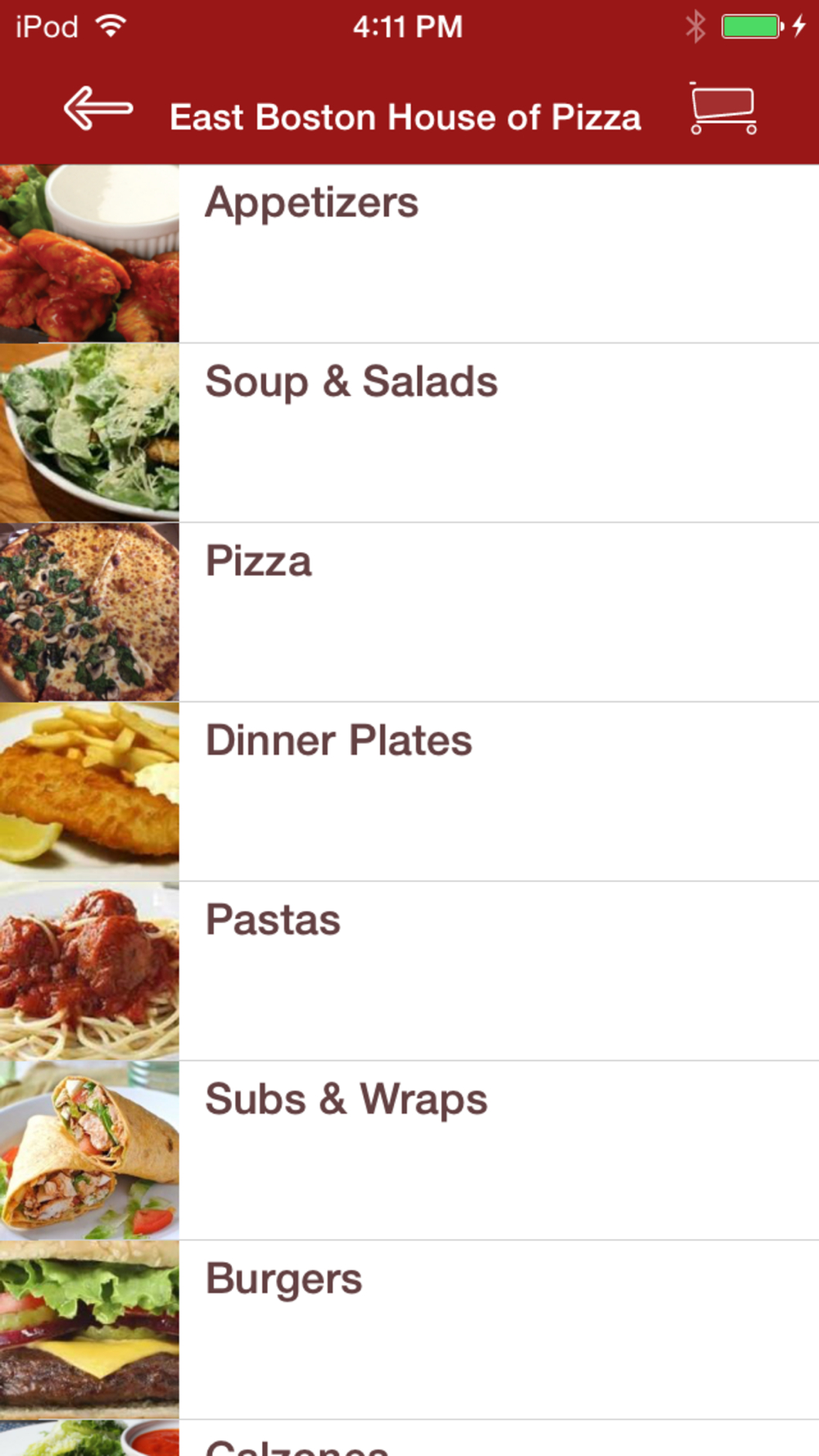Screen dimensions: 819x1456
Task: Open the shopping cart
Action: pos(722,109)
